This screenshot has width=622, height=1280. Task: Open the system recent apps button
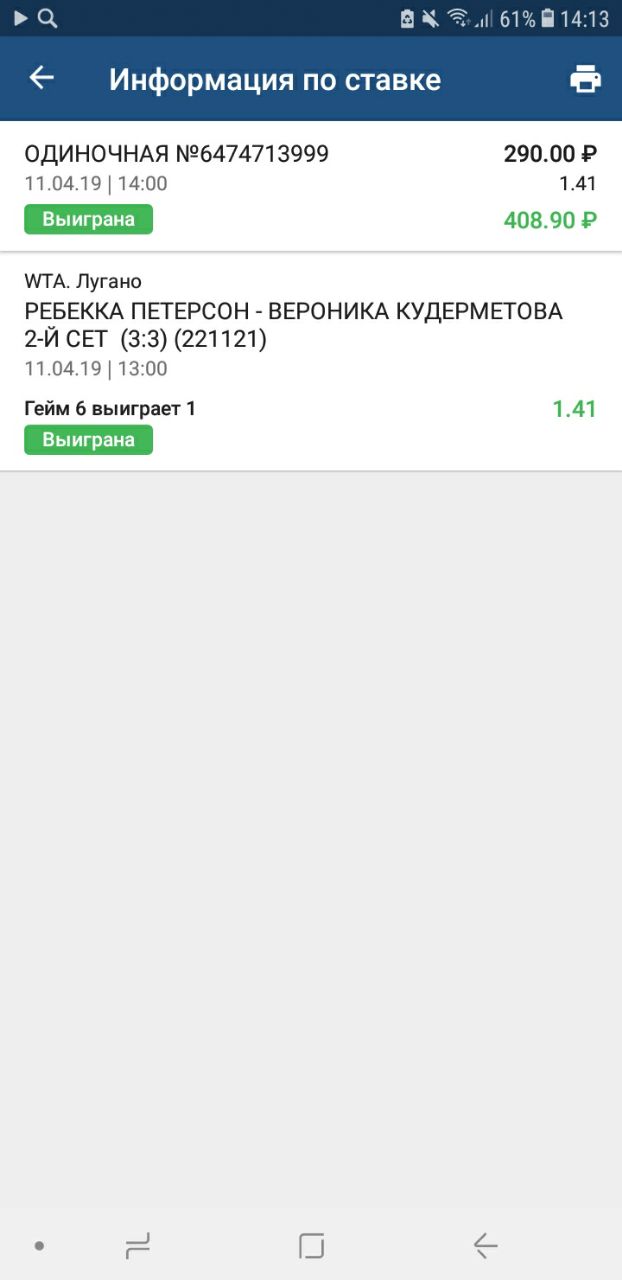[x=138, y=1246]
